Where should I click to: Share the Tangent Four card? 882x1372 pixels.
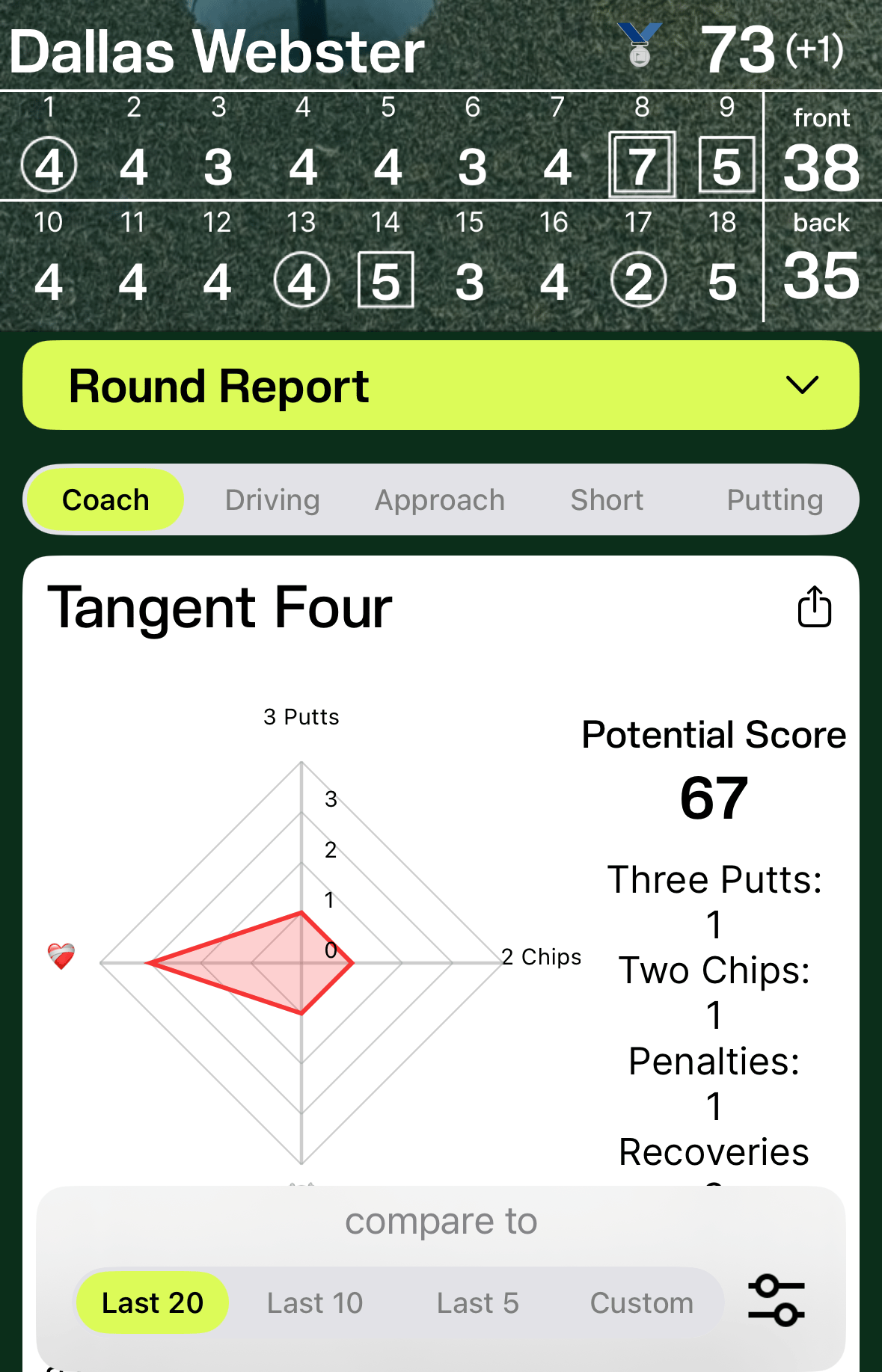coord(814,606)
